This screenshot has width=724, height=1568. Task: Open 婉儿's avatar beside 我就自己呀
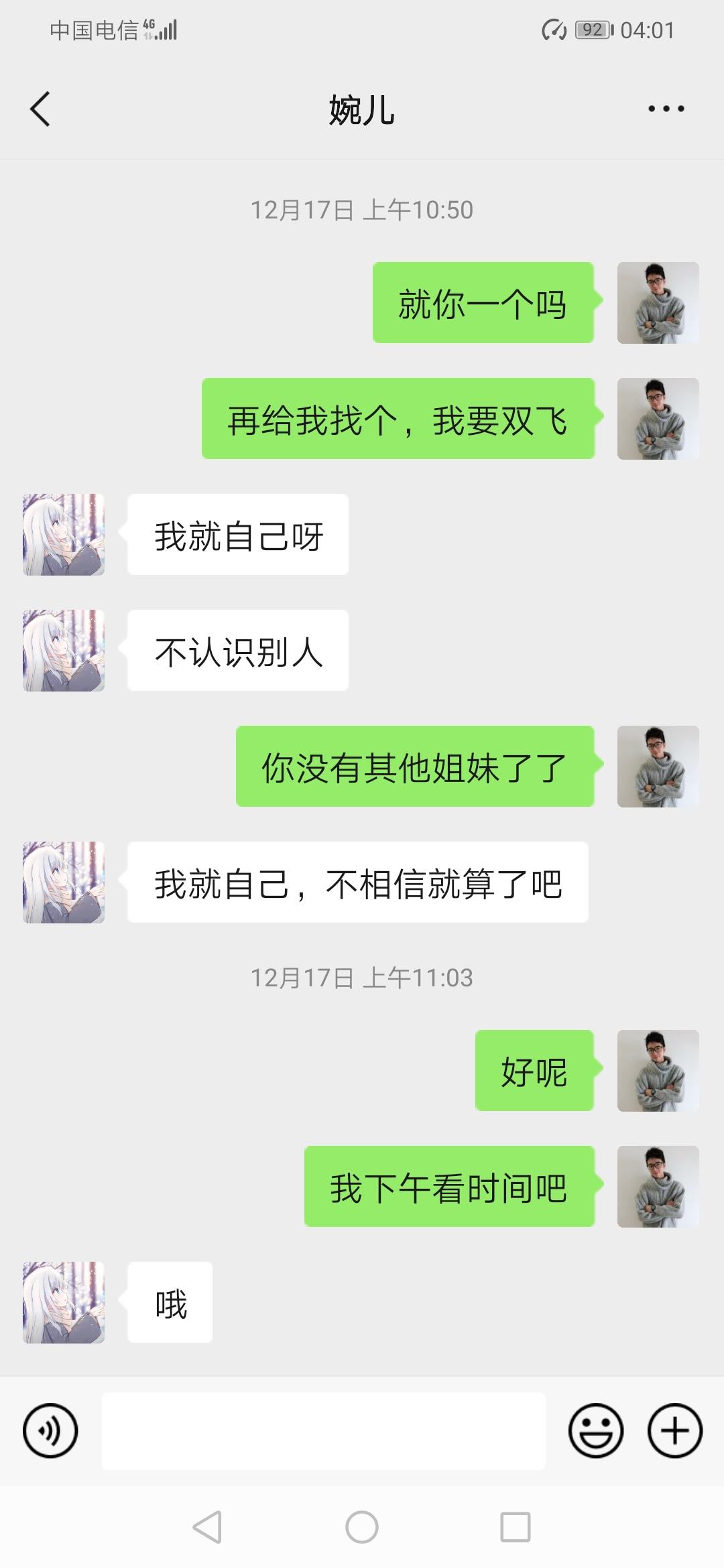coord(64,535)
